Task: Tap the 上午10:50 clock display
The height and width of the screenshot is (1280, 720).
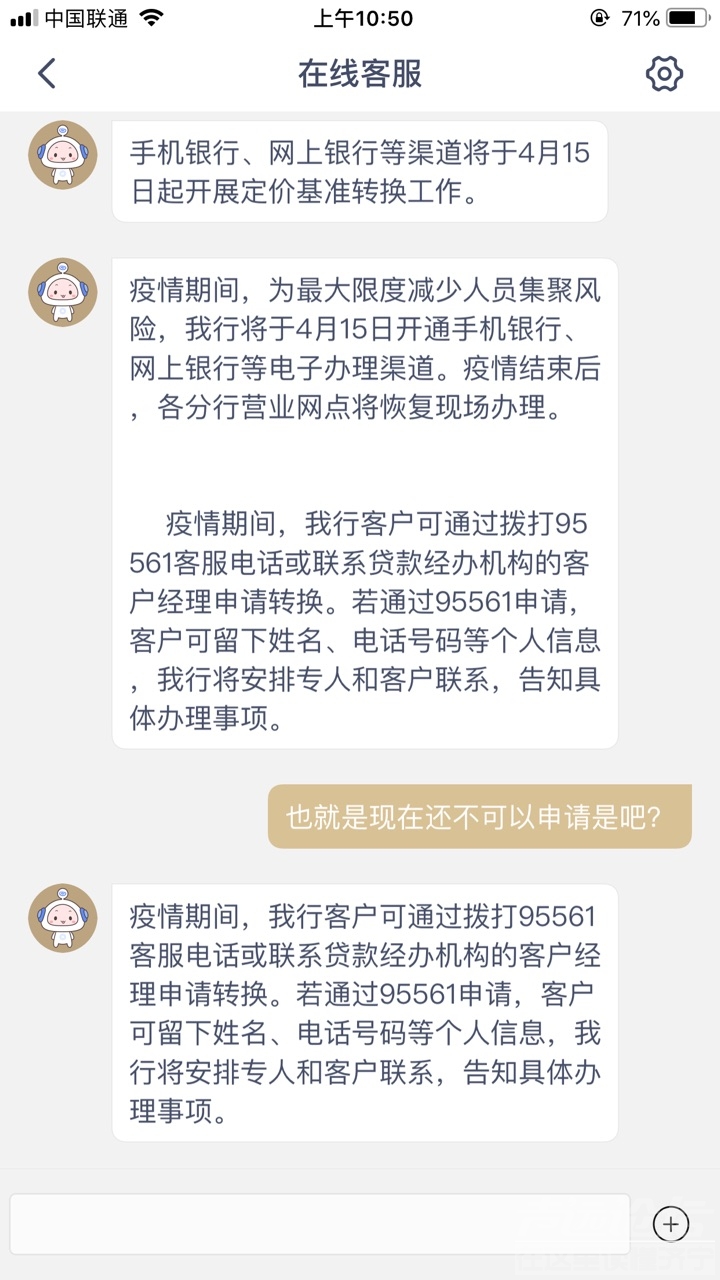Action: [x=360, y=17]
